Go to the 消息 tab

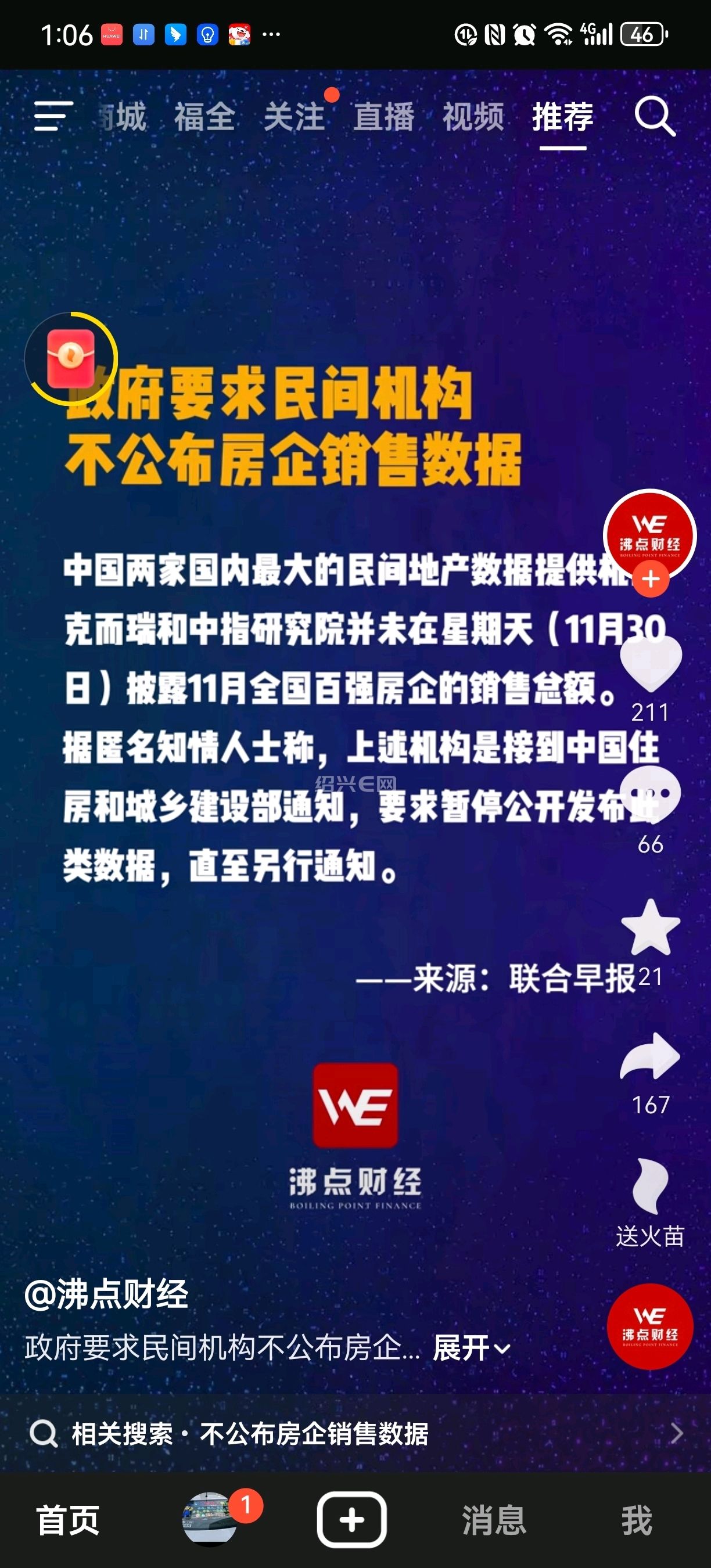click(x=494, y=1520)
